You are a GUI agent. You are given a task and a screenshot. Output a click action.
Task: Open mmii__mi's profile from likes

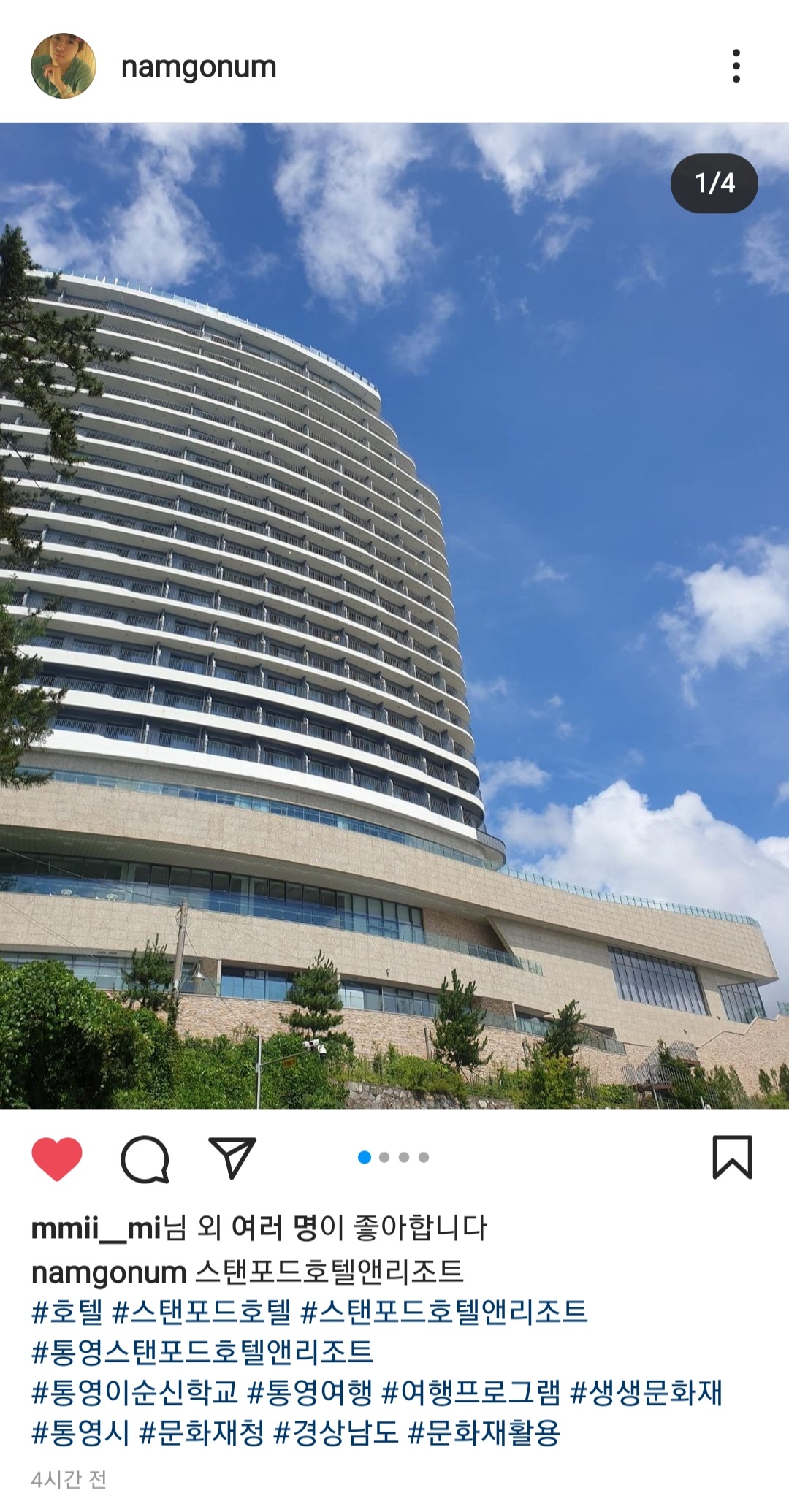click(x=96, y=1229)
